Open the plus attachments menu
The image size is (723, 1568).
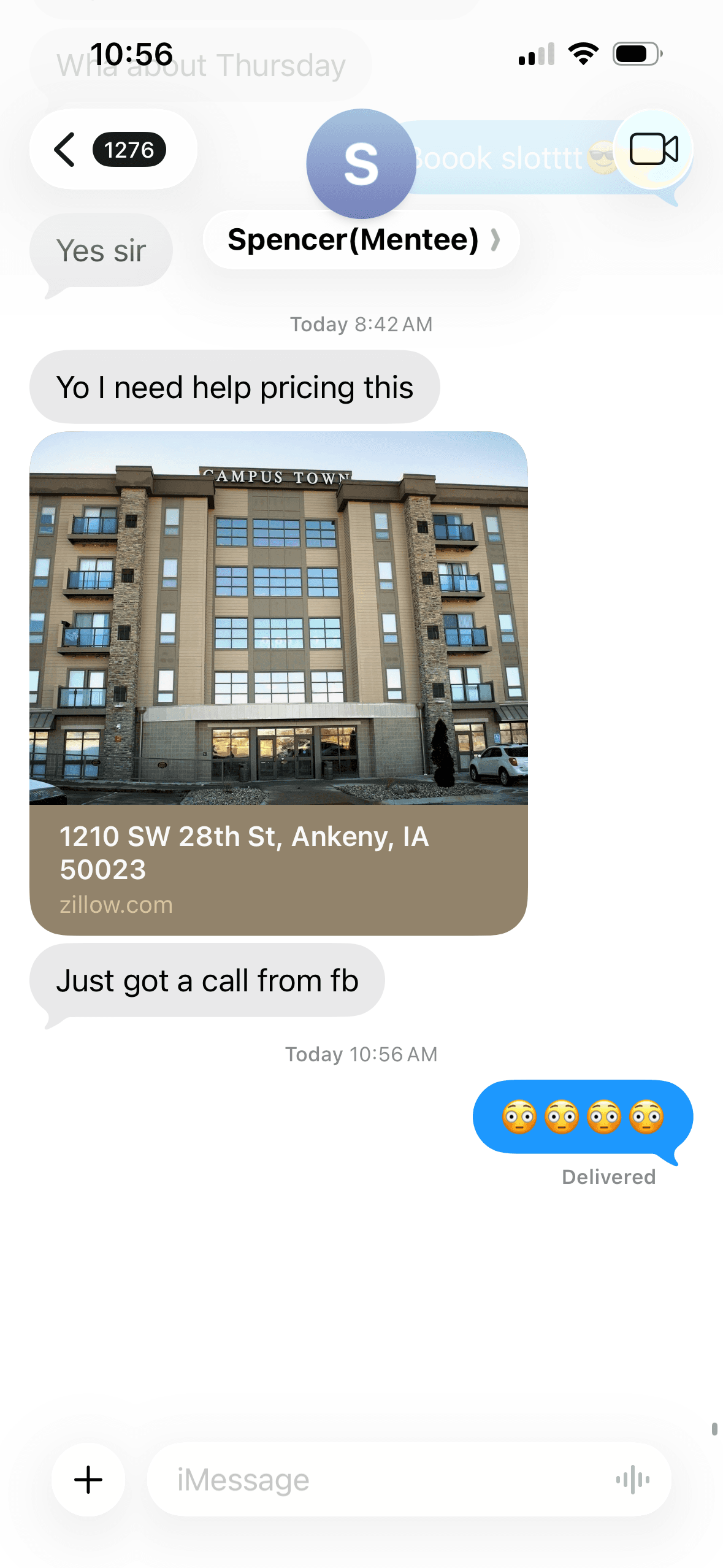[x=88, y=1480]
